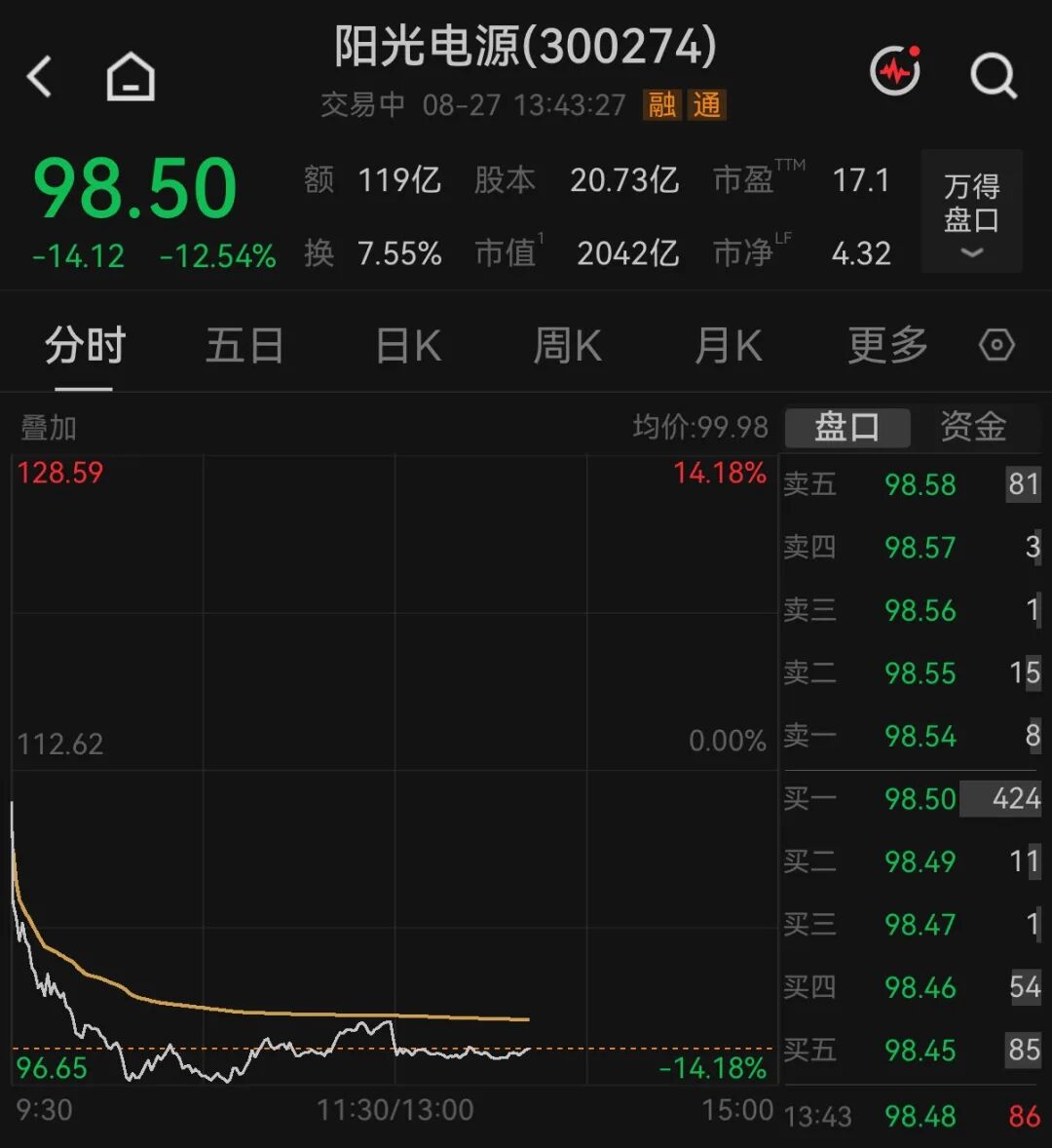The image size is (1052, 1148).
Task: Open stock search magnifier
Action: (994, 75)
